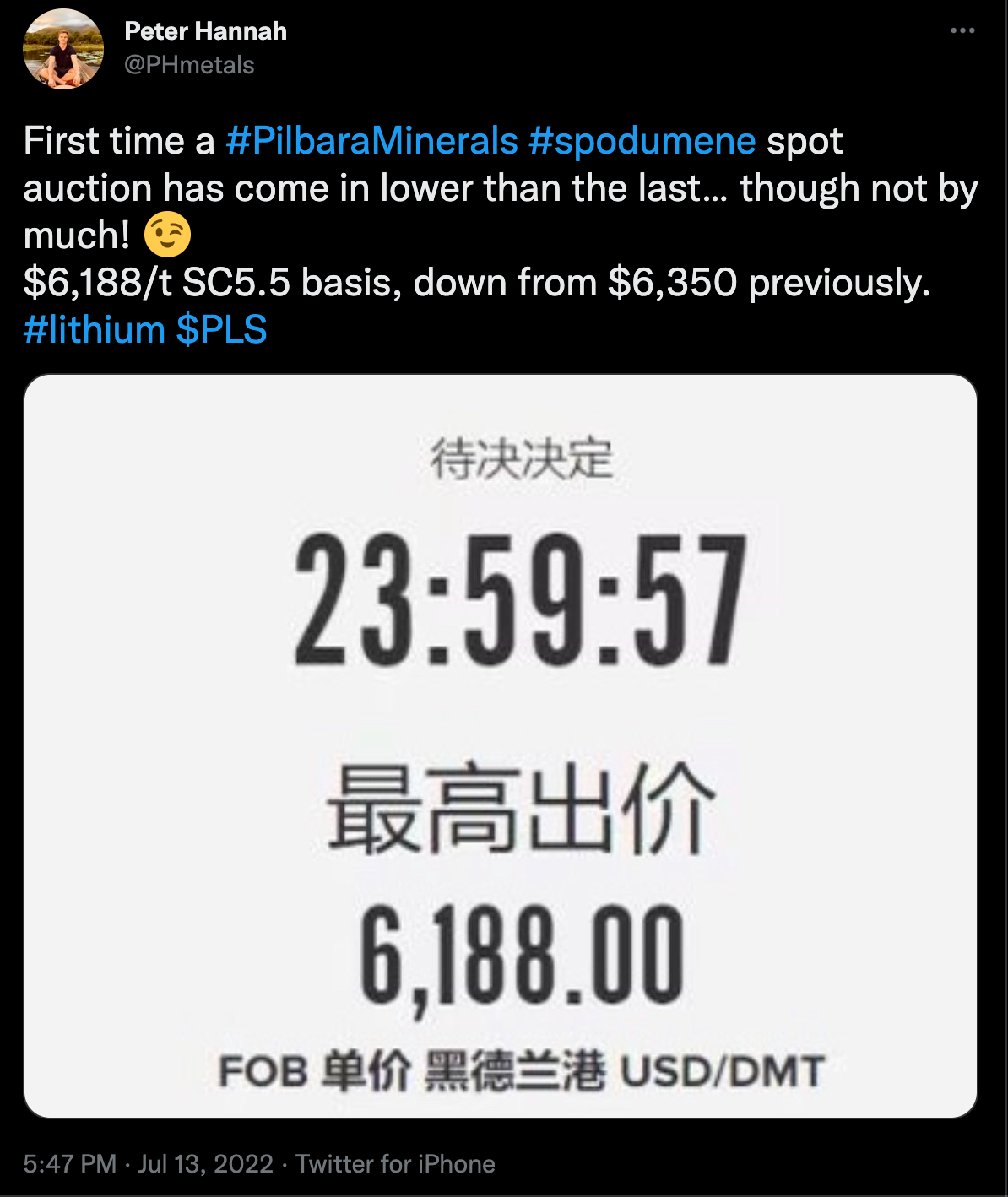This screenshot has height=1197, width=1008.
Task: Open the #PilbaraMinerals hashtag
Action: (371, 141)
